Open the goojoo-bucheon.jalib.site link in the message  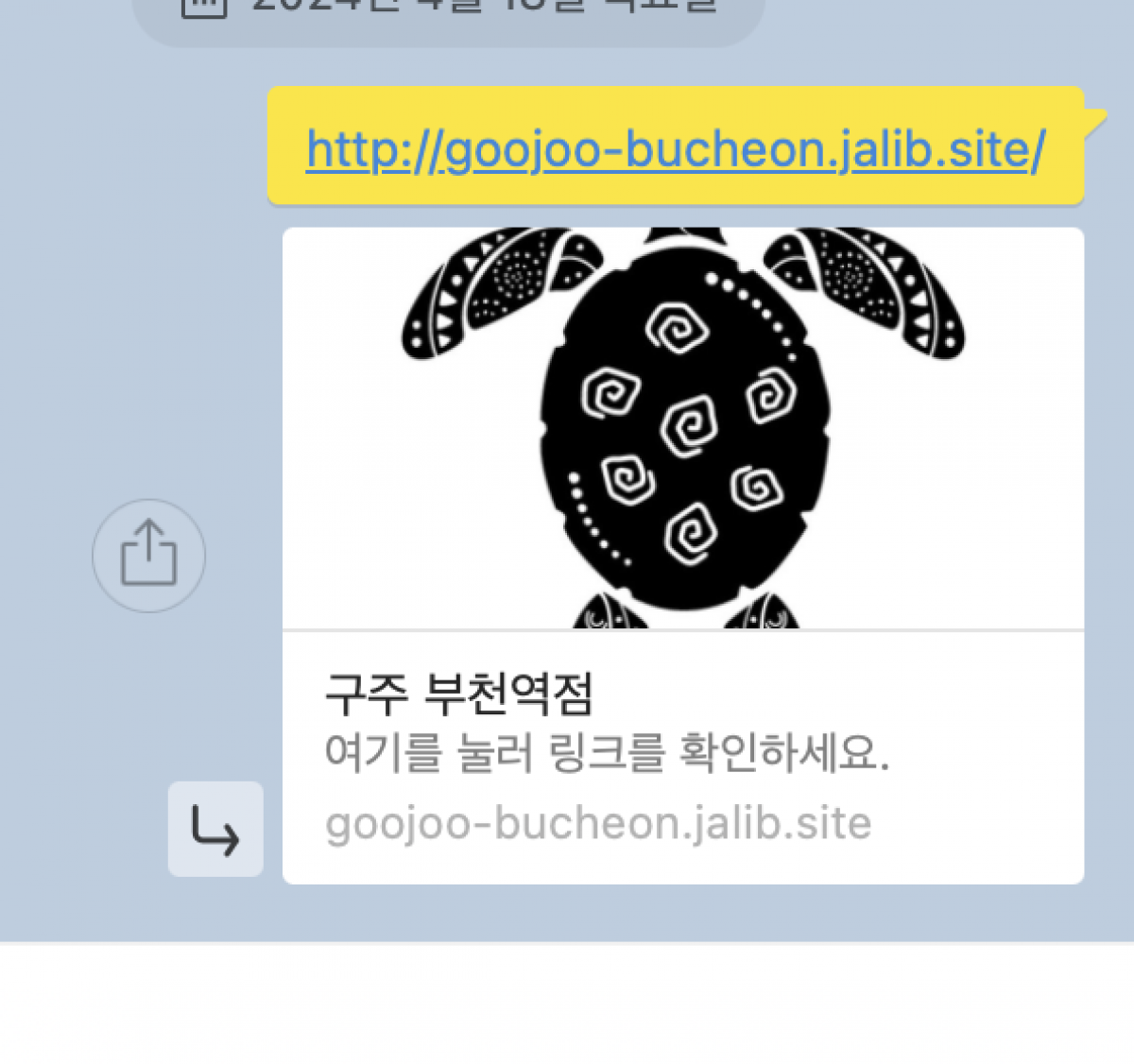tap(675, 149)
